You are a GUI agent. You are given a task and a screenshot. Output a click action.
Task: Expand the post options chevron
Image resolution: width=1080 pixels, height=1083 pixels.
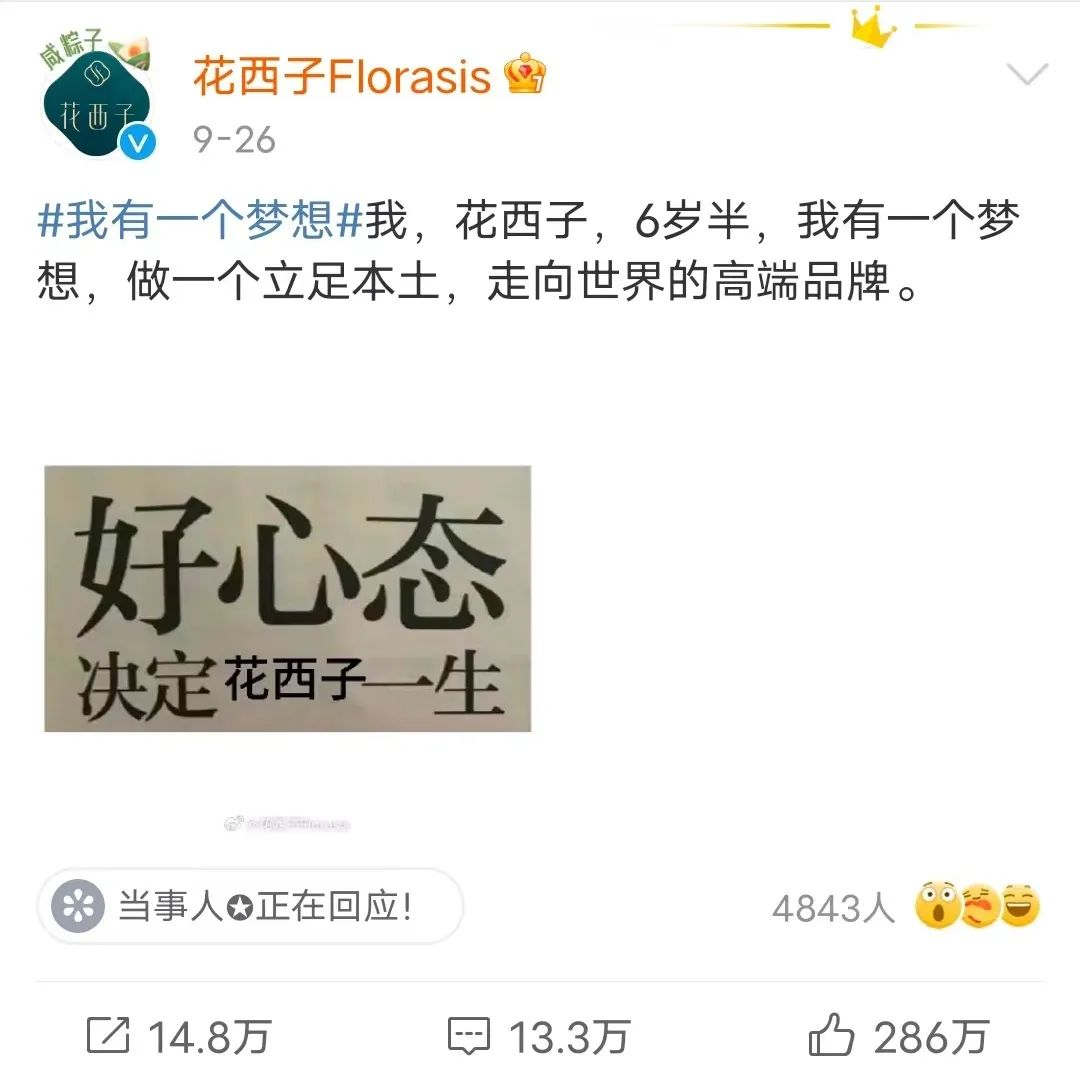(x=1026, y=75)
